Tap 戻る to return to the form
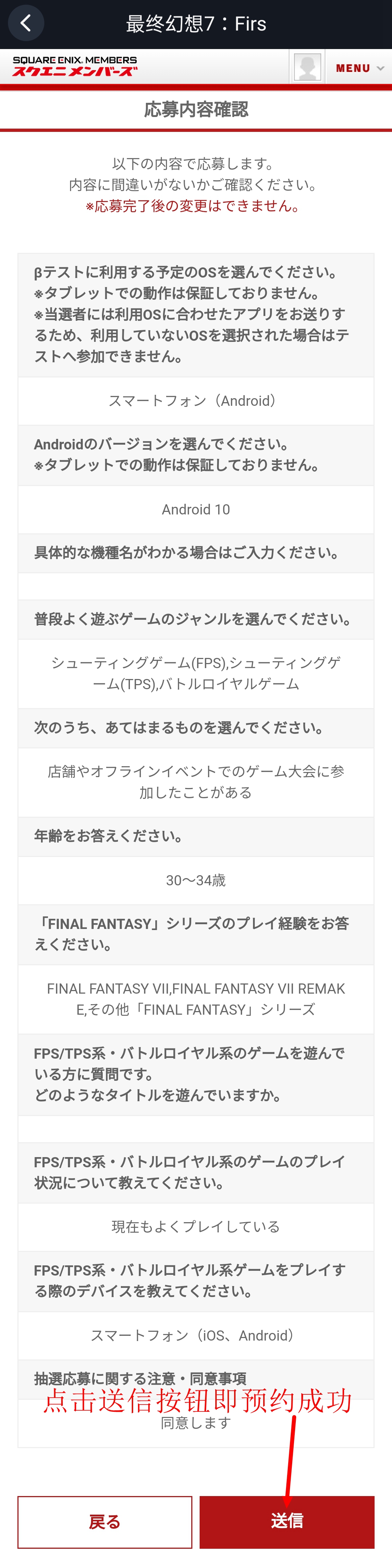The image size is (392, 1568). click(105, 1522)
